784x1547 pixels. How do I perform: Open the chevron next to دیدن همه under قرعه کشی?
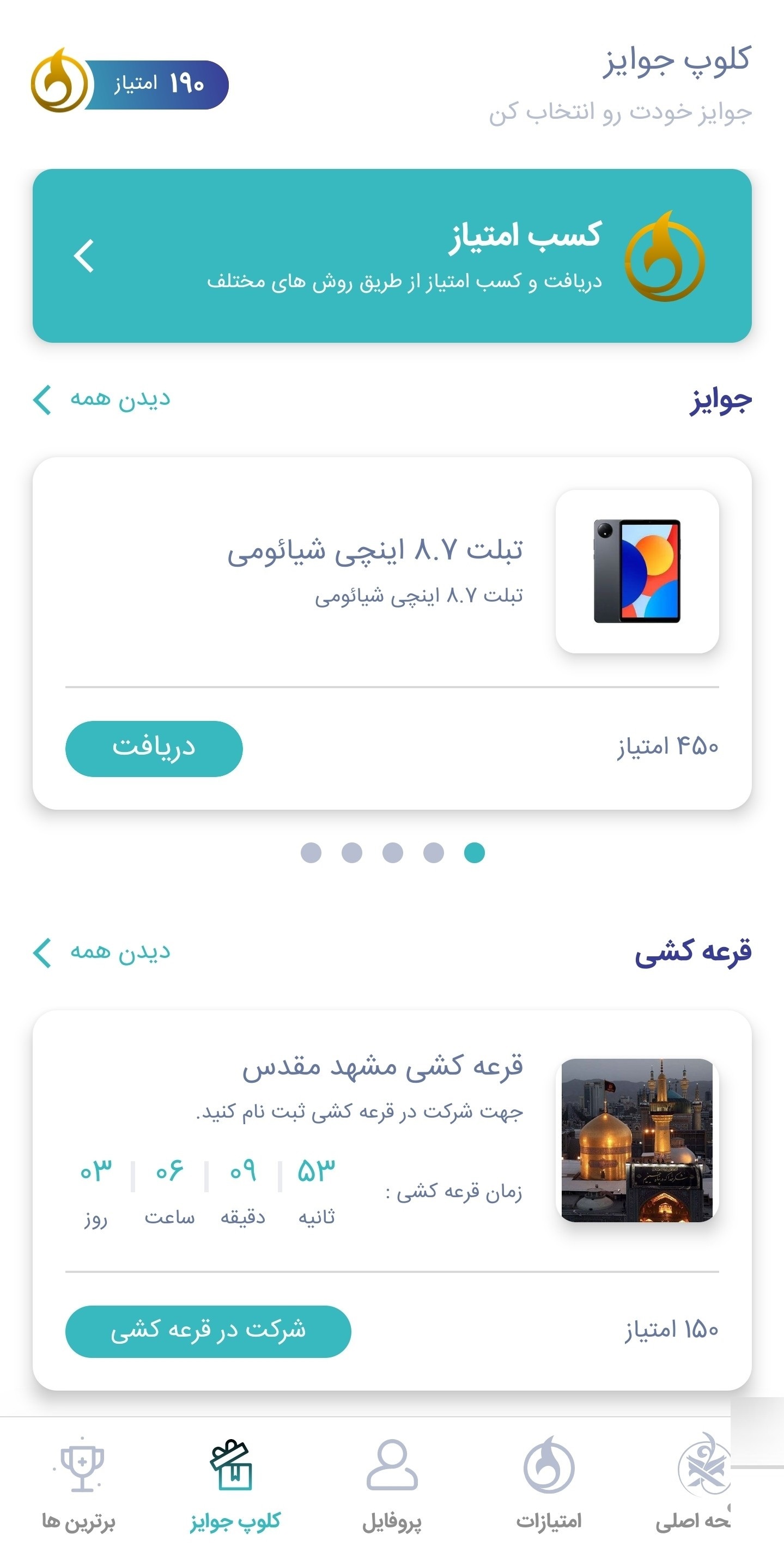click(42, 953)
